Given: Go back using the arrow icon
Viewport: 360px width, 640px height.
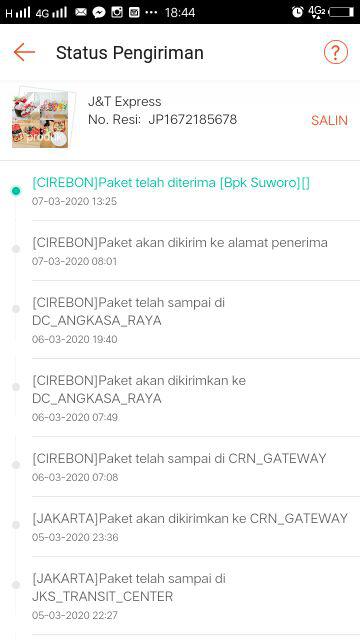Looking at the screenshot, I should [24, 52].
